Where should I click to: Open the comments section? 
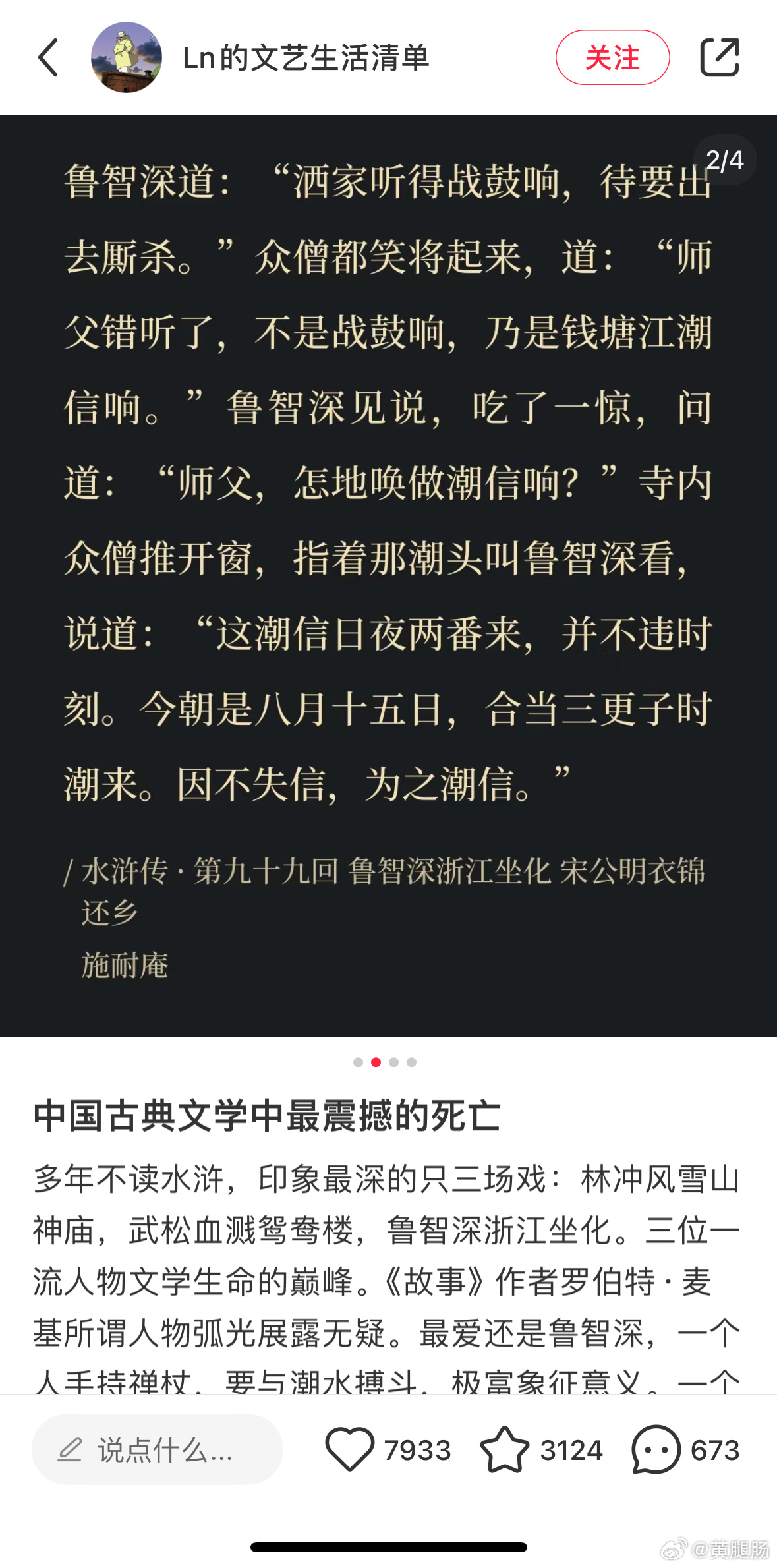[656, 1449]
